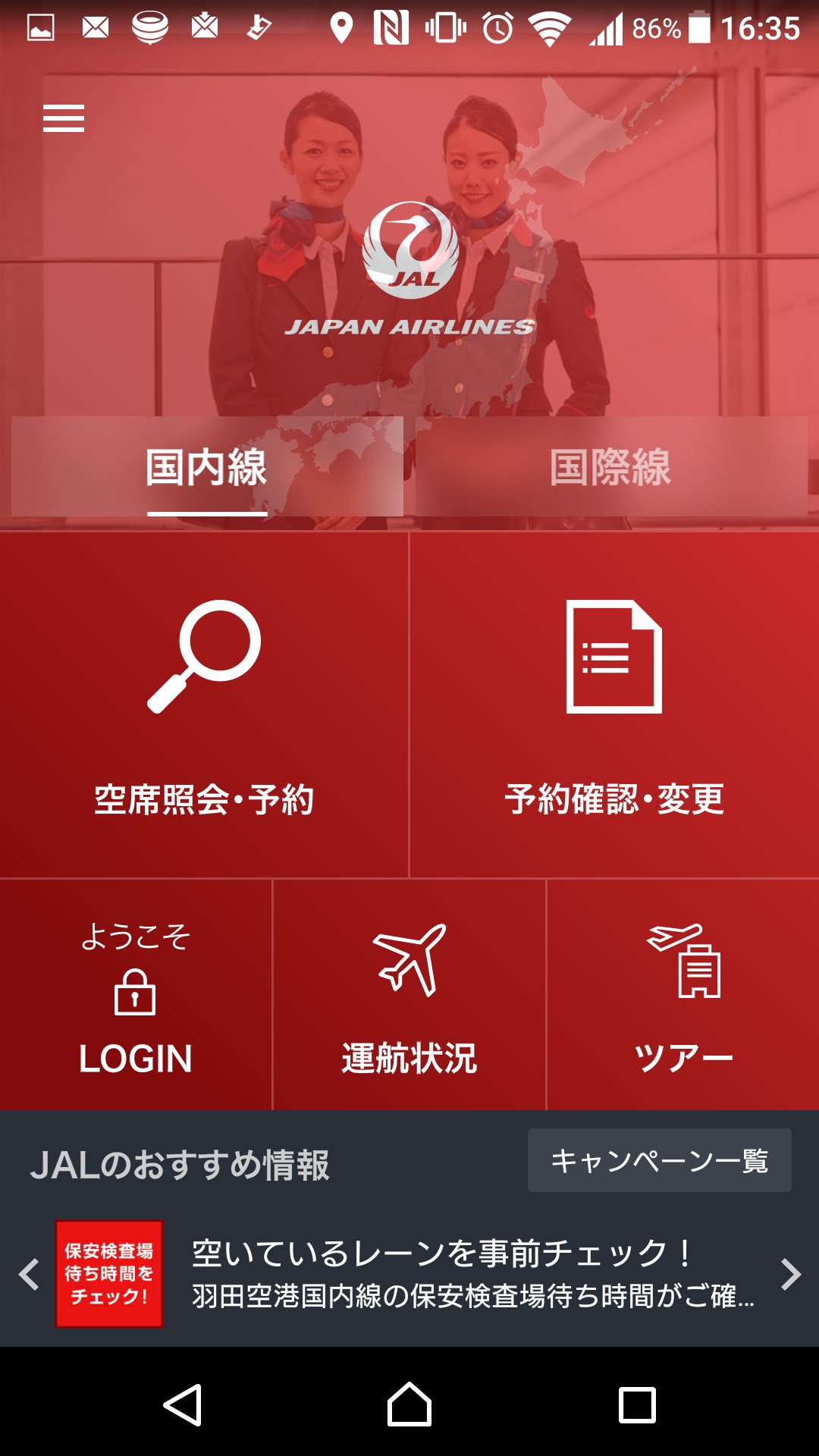The image size is (819, 1456).
Task: Go back with the system back button
Action: [182, 1404]
